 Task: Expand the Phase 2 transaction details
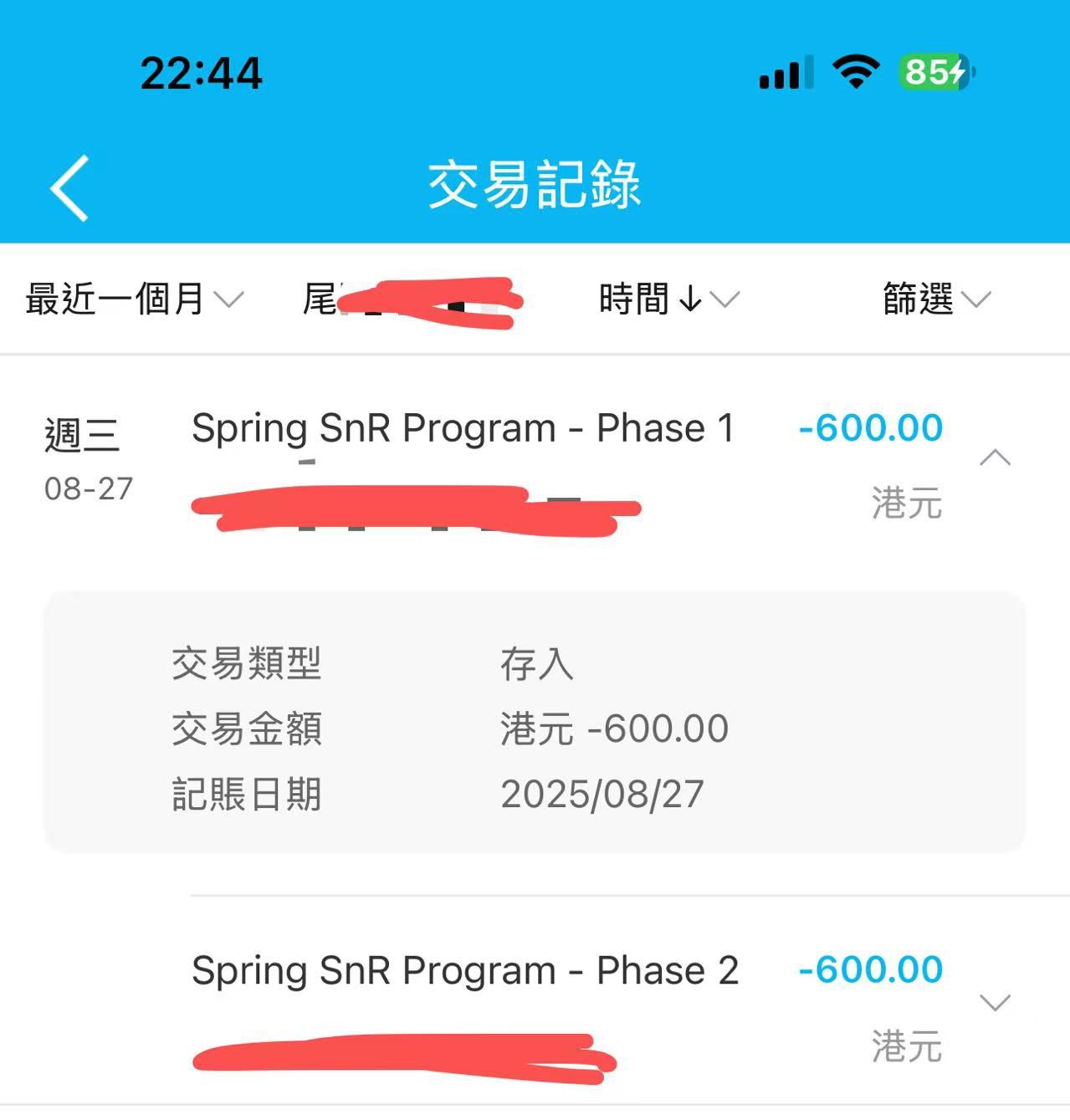coord(995,1001)
